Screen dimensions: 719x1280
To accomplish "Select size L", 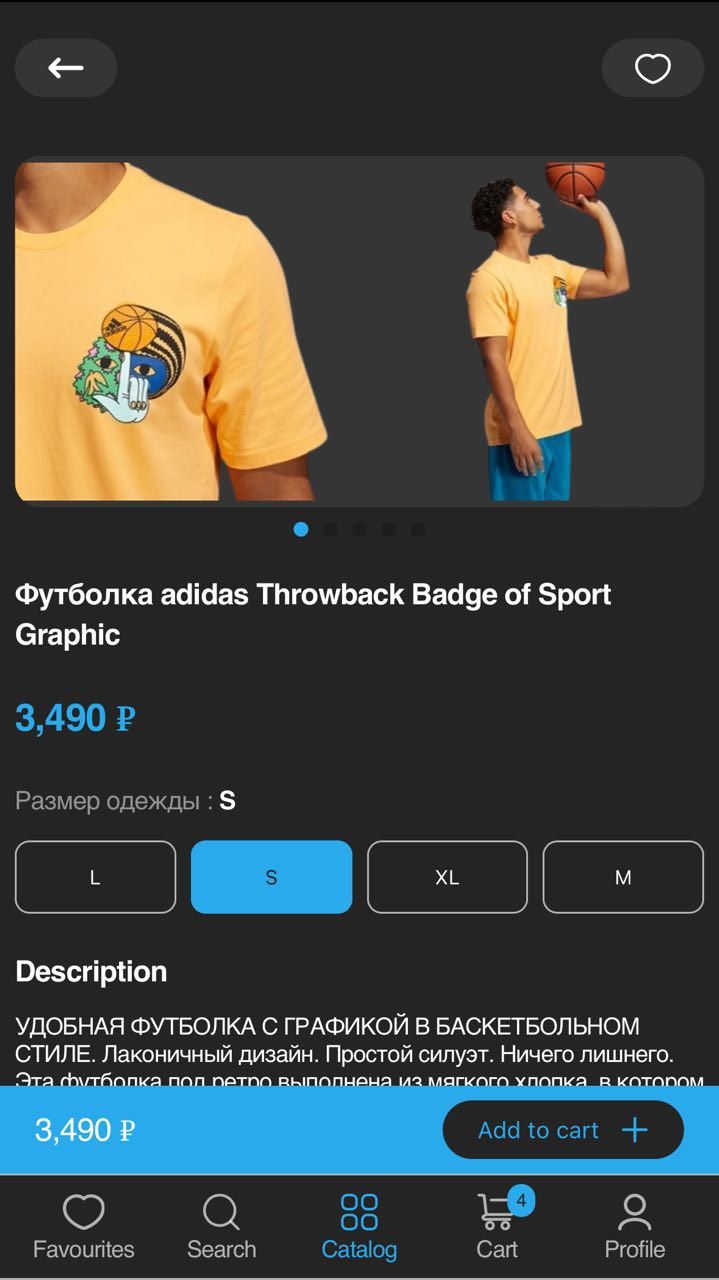I will [95, 877].
